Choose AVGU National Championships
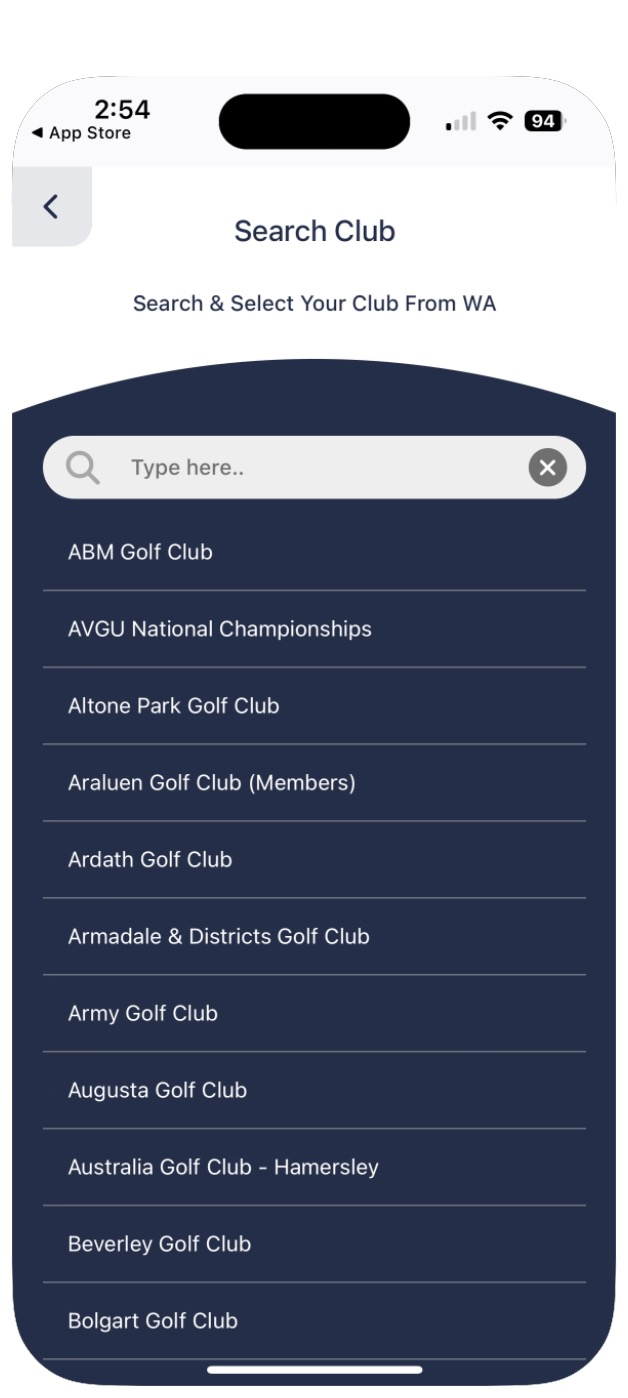628x1398 pixels. pyautogui.click(x=219, y=629)
